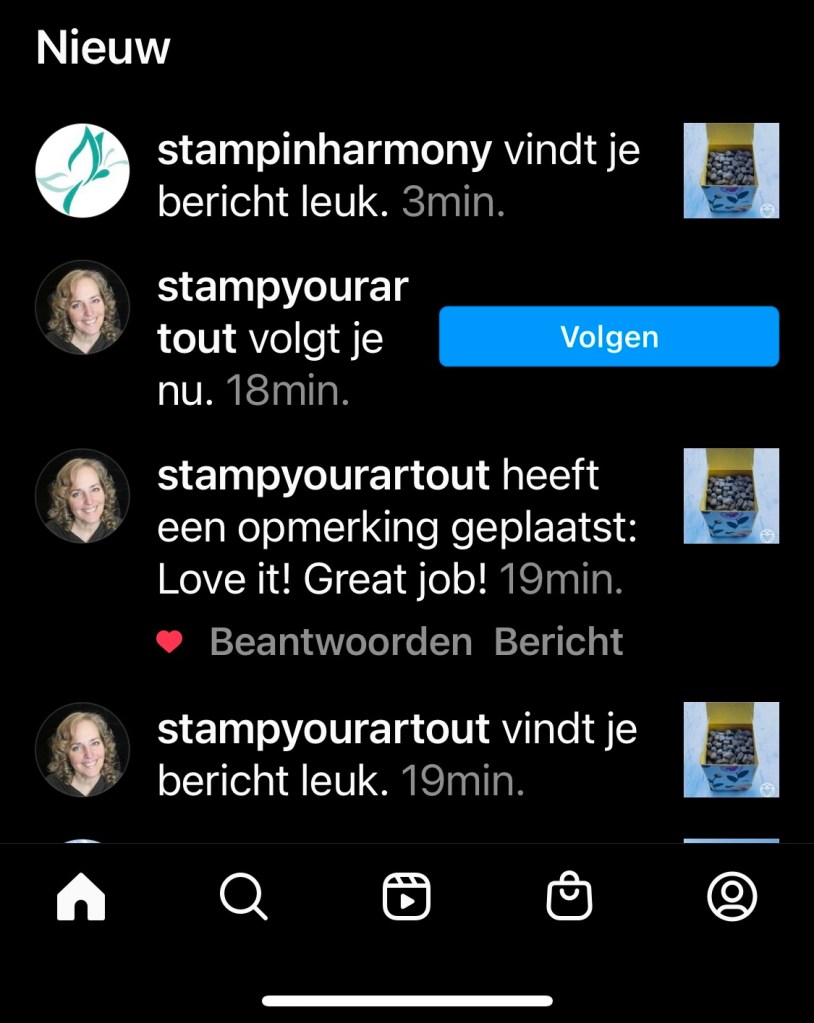Go to your Profile tab
This screenshot has height=1023, width=814.
pyautogui.click(x=732, y=897)
